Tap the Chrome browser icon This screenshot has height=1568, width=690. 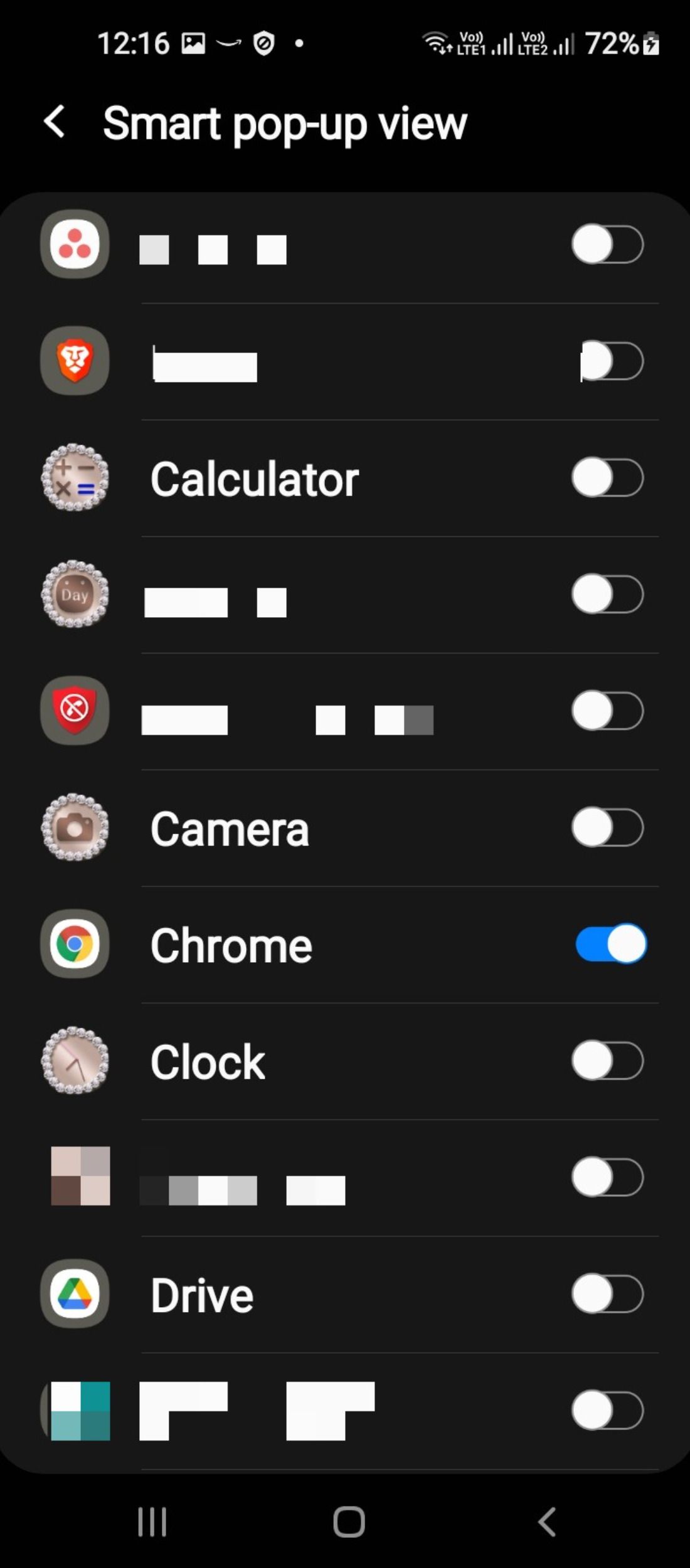[x=75, y=945]
